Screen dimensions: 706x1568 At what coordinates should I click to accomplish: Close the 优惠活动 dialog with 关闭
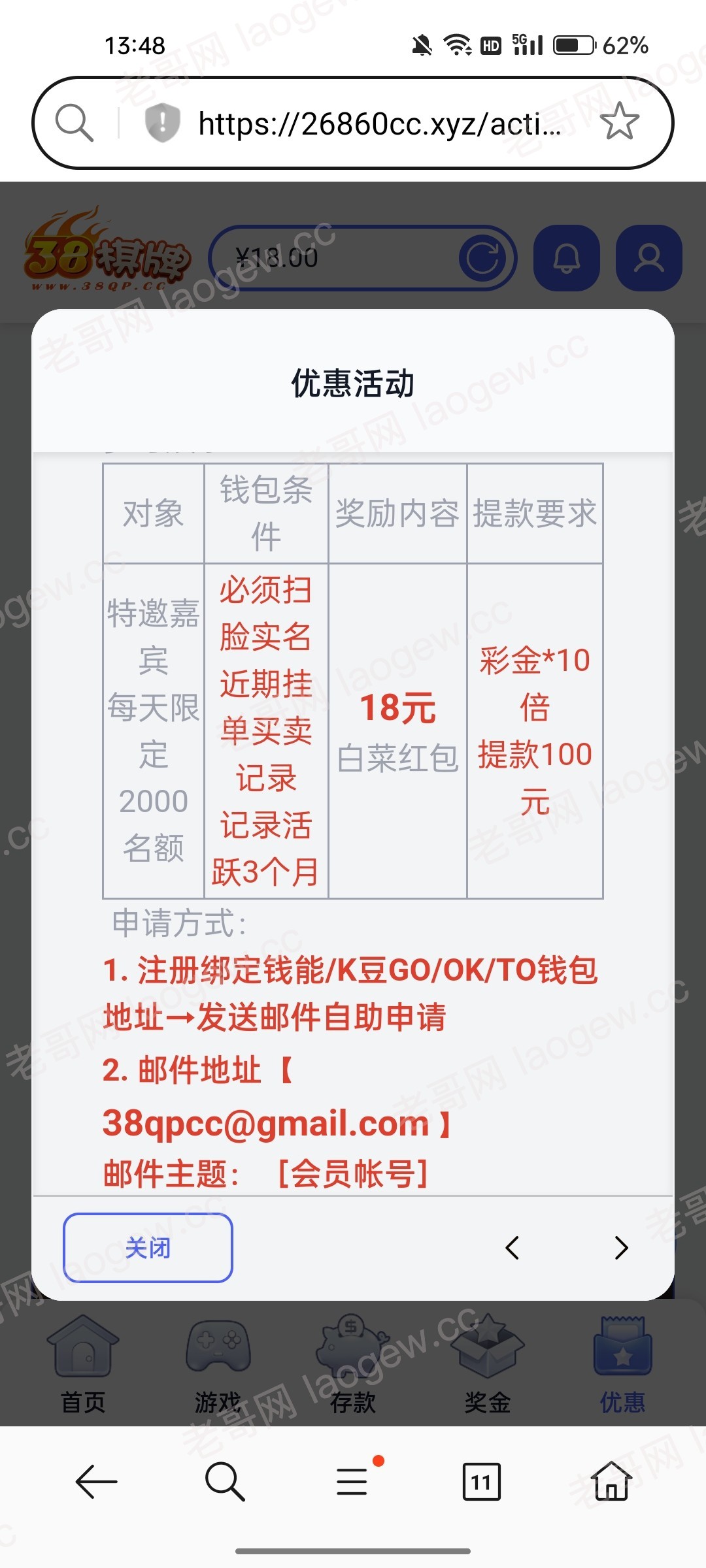pos(148,1248)
